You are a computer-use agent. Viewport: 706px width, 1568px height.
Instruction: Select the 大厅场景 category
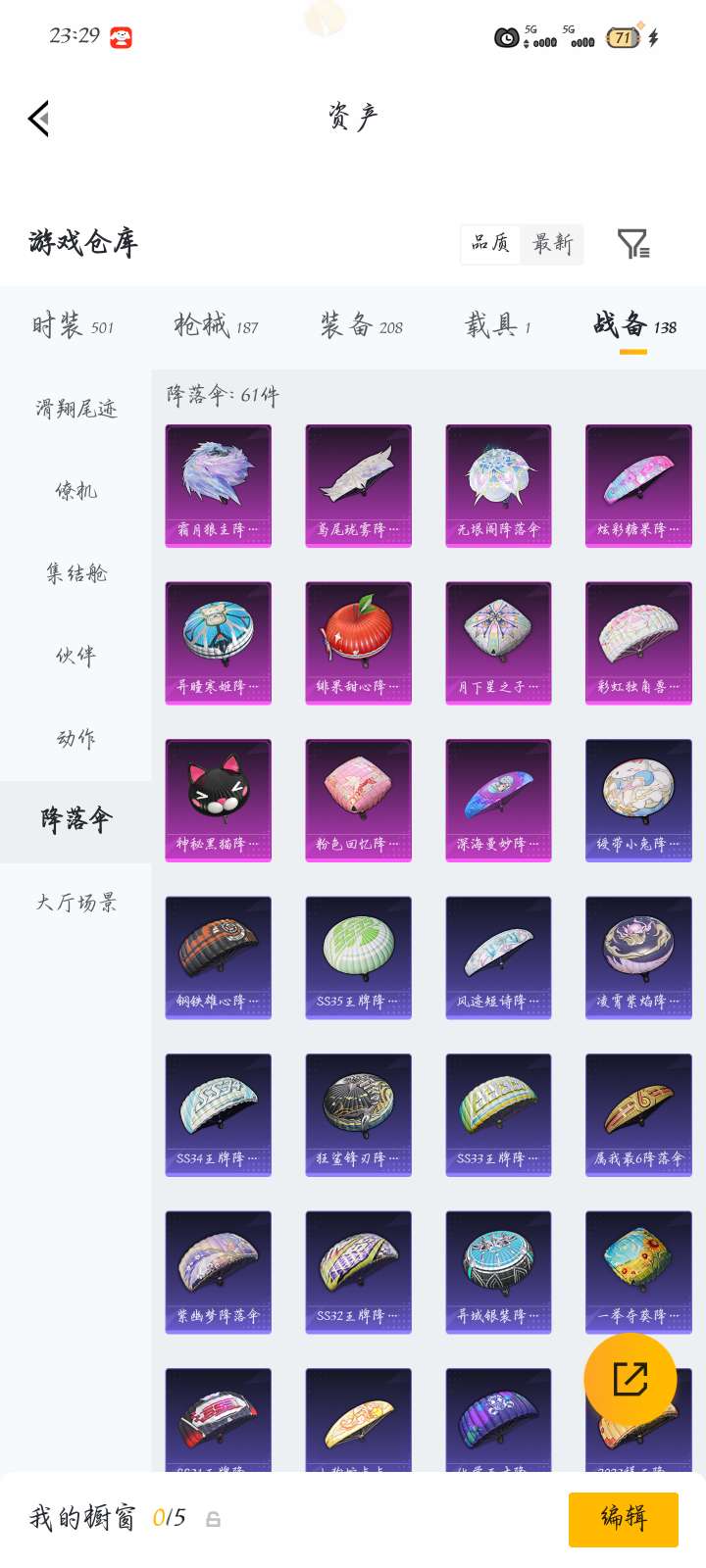(76, 903)
